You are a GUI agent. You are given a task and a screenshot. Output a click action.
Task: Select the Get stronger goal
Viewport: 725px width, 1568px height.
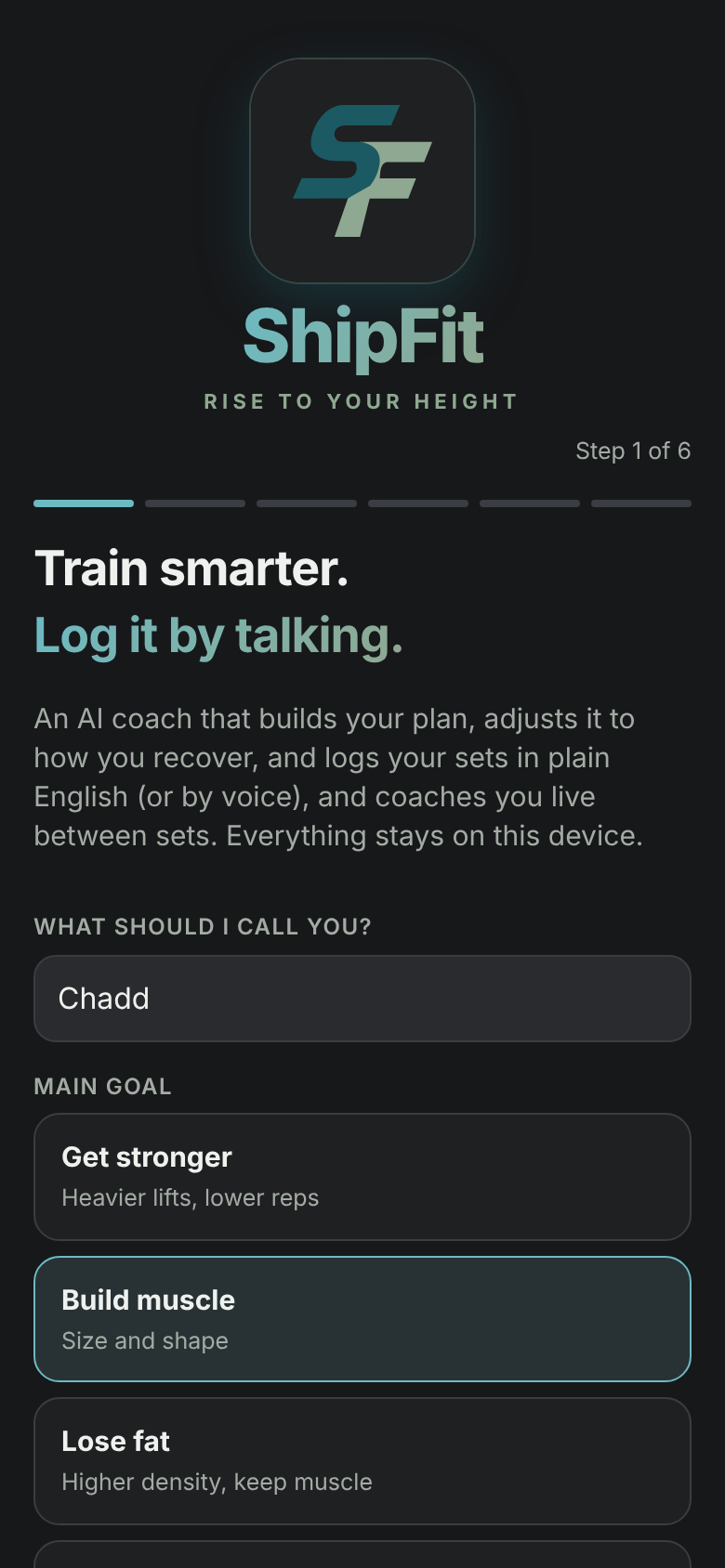coord(362,1177)
